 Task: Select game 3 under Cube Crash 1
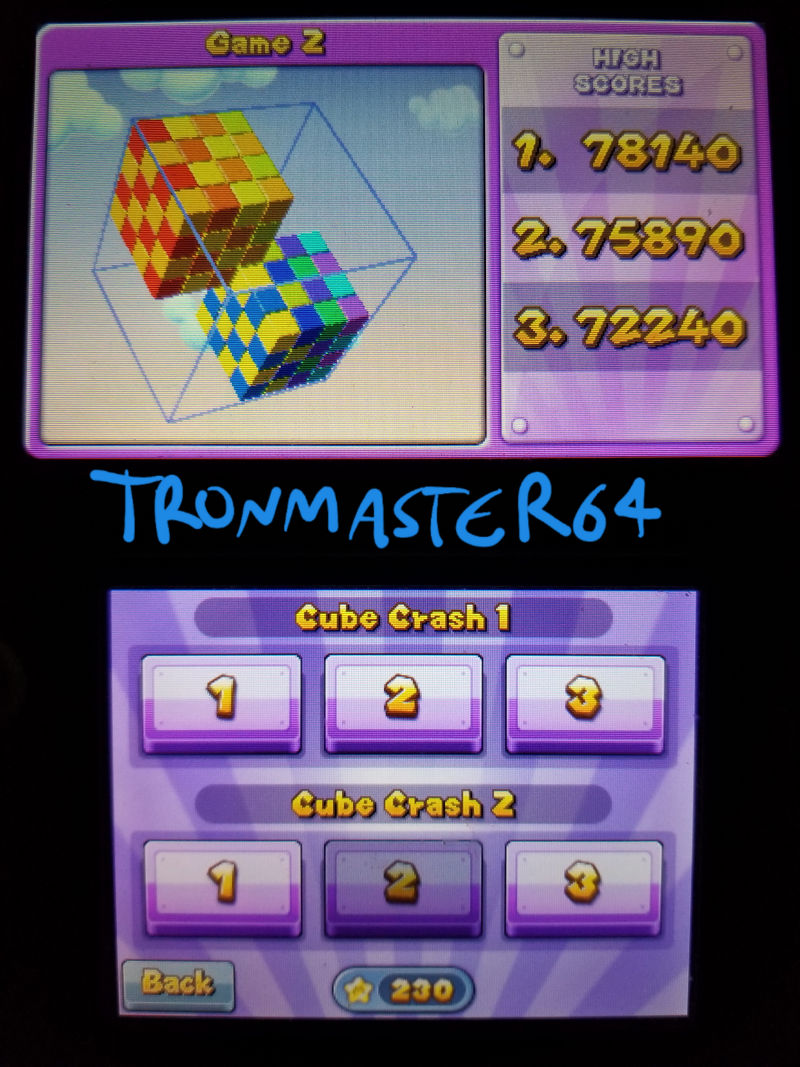pos(585,702)
